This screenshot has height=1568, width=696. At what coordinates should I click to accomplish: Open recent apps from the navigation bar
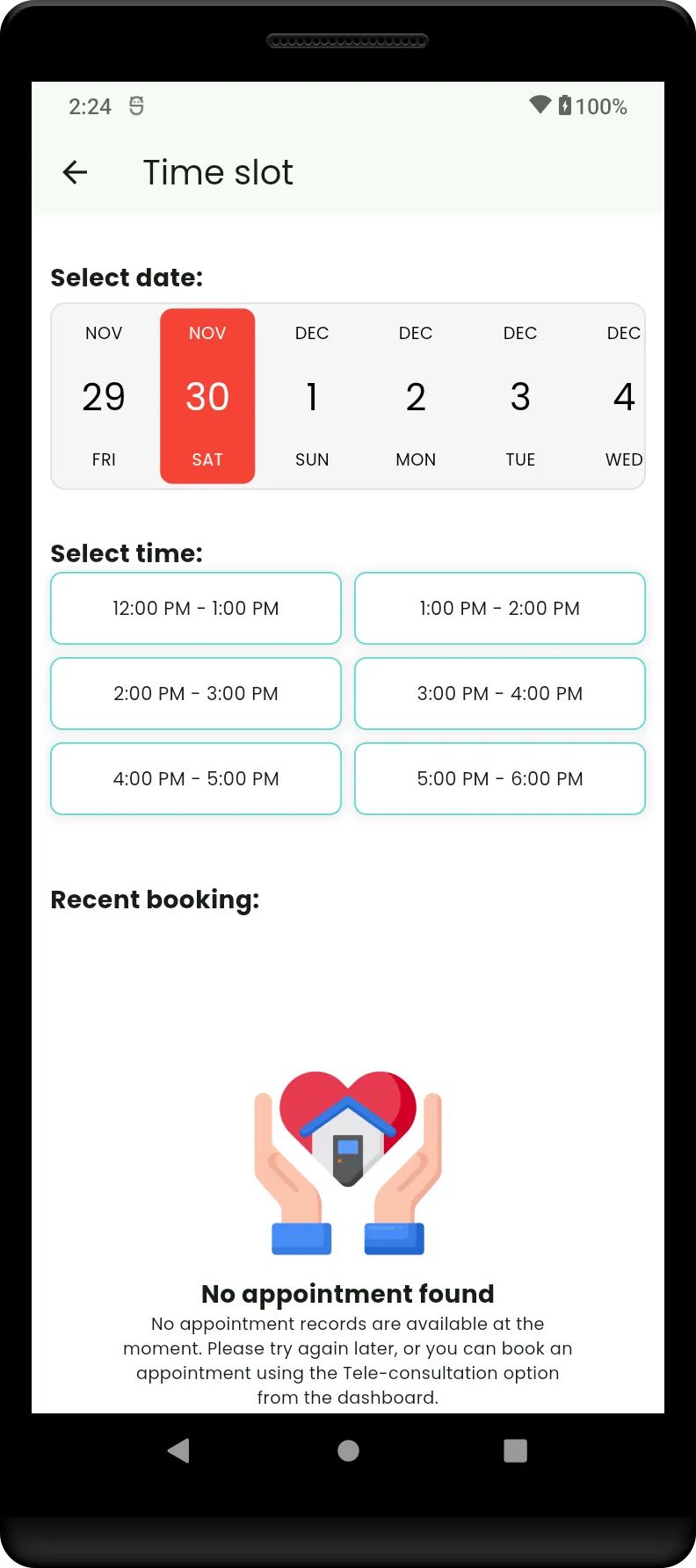pos(516,1450)
